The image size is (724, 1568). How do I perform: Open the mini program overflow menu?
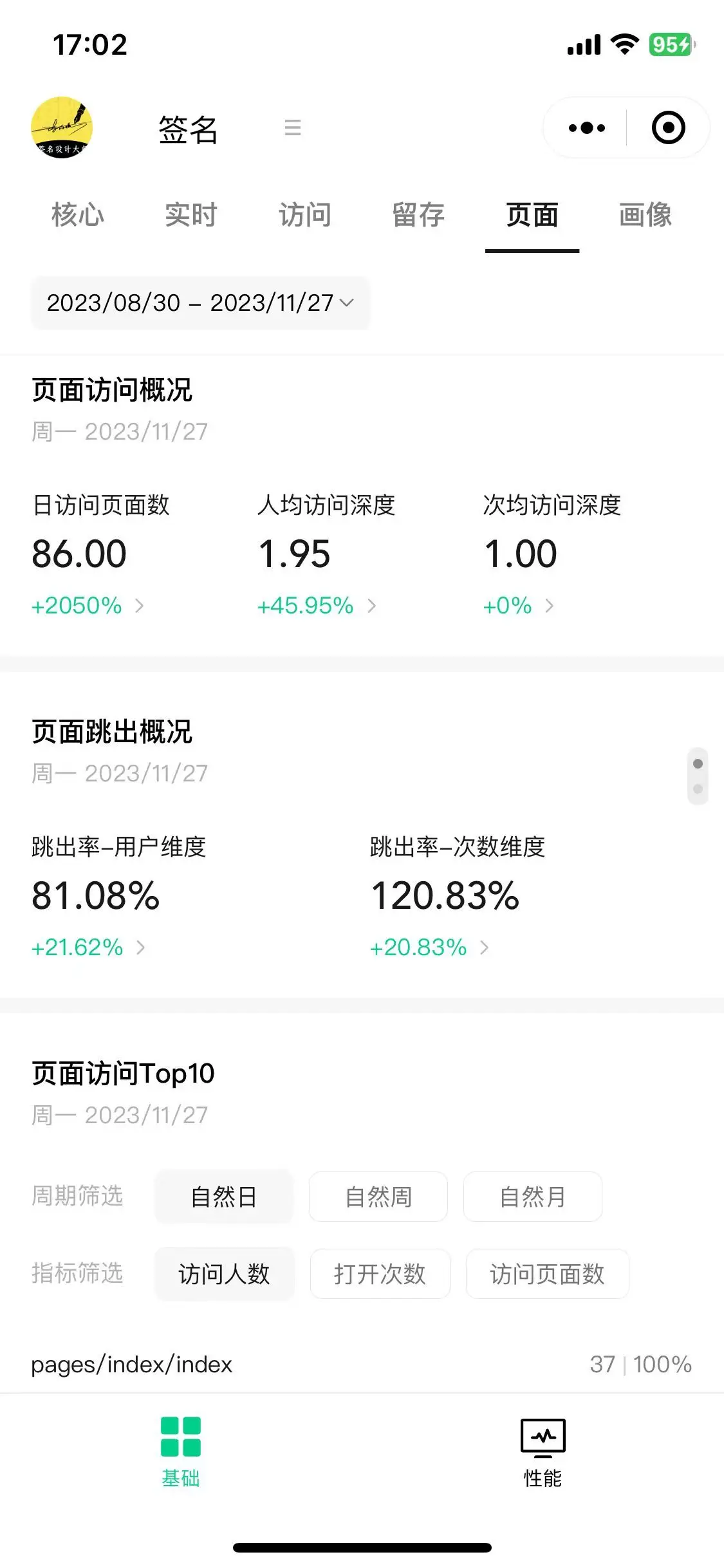[586, 128]
